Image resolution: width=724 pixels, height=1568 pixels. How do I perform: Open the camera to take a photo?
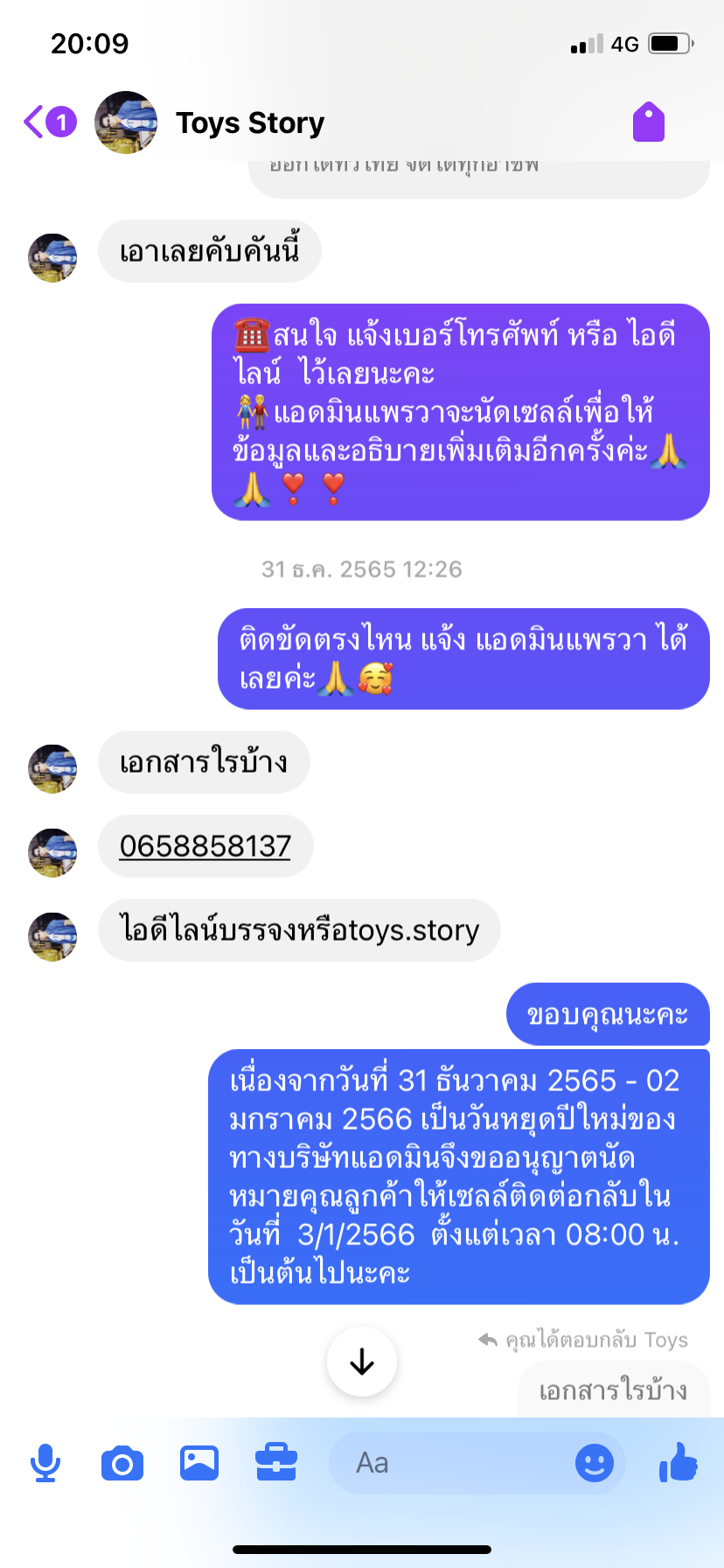(x=122, y=1463)
